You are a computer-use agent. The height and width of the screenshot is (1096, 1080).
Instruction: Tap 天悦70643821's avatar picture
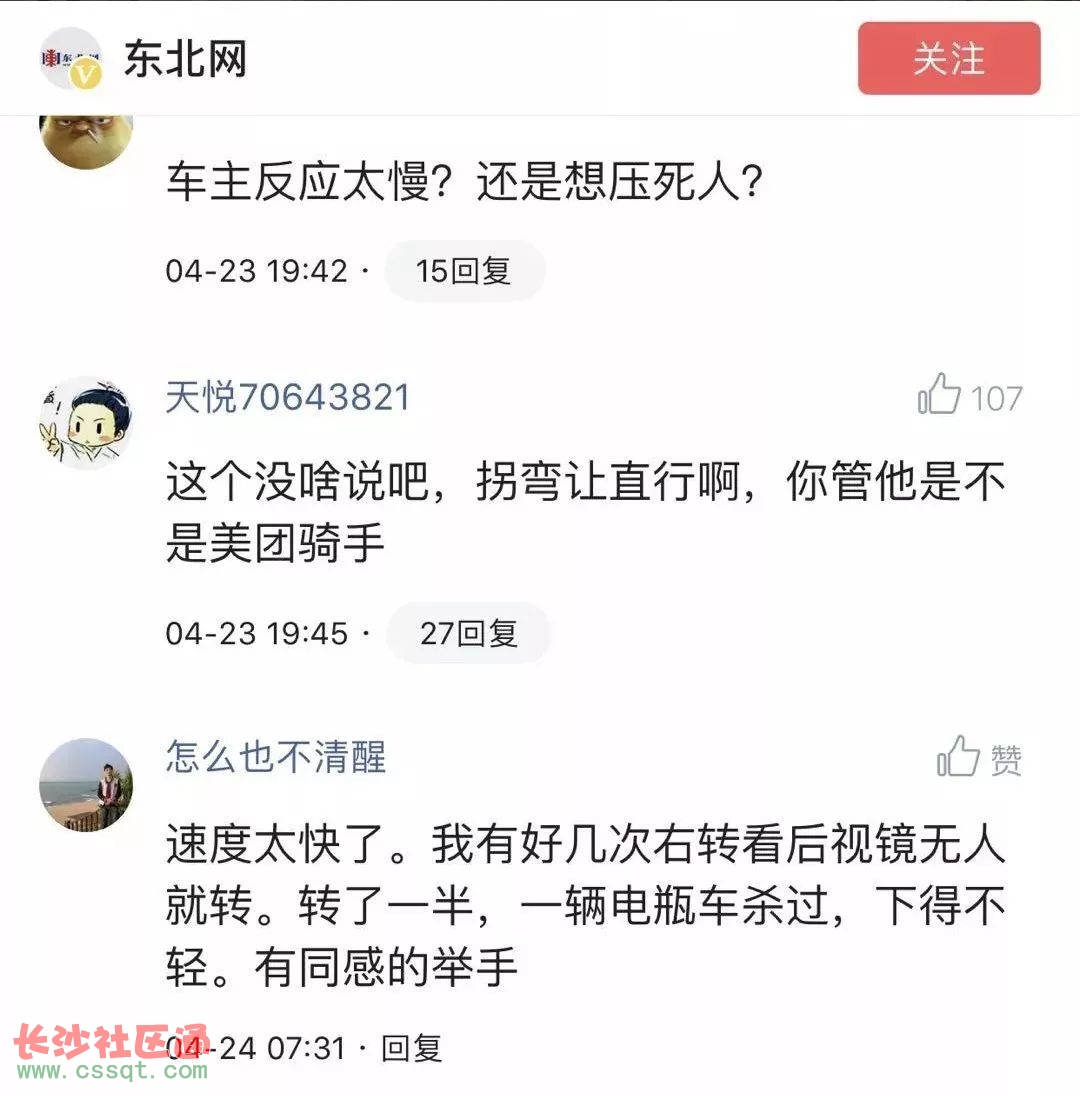coord(86,423)
